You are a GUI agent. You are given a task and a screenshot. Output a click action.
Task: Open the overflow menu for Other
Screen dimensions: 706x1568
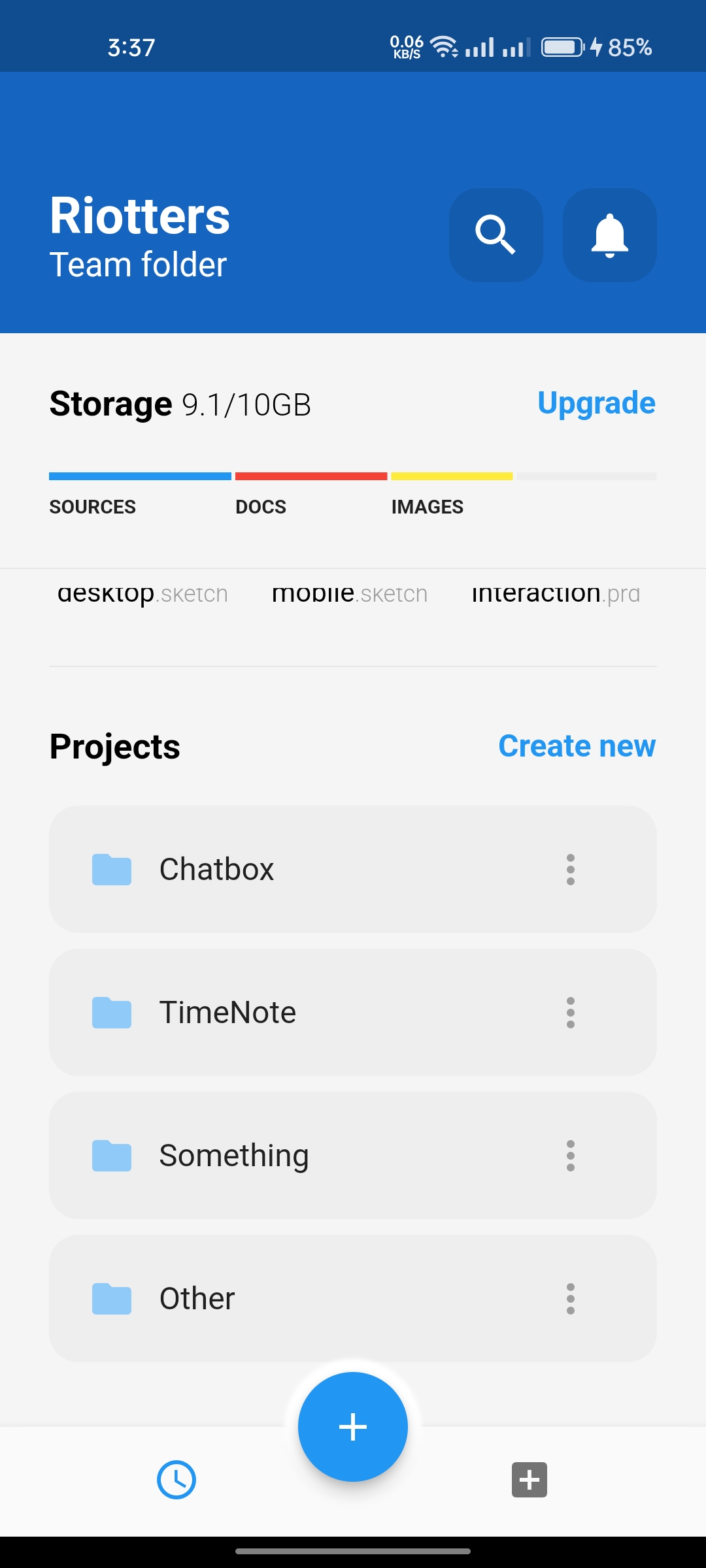tap(571, 1299)
